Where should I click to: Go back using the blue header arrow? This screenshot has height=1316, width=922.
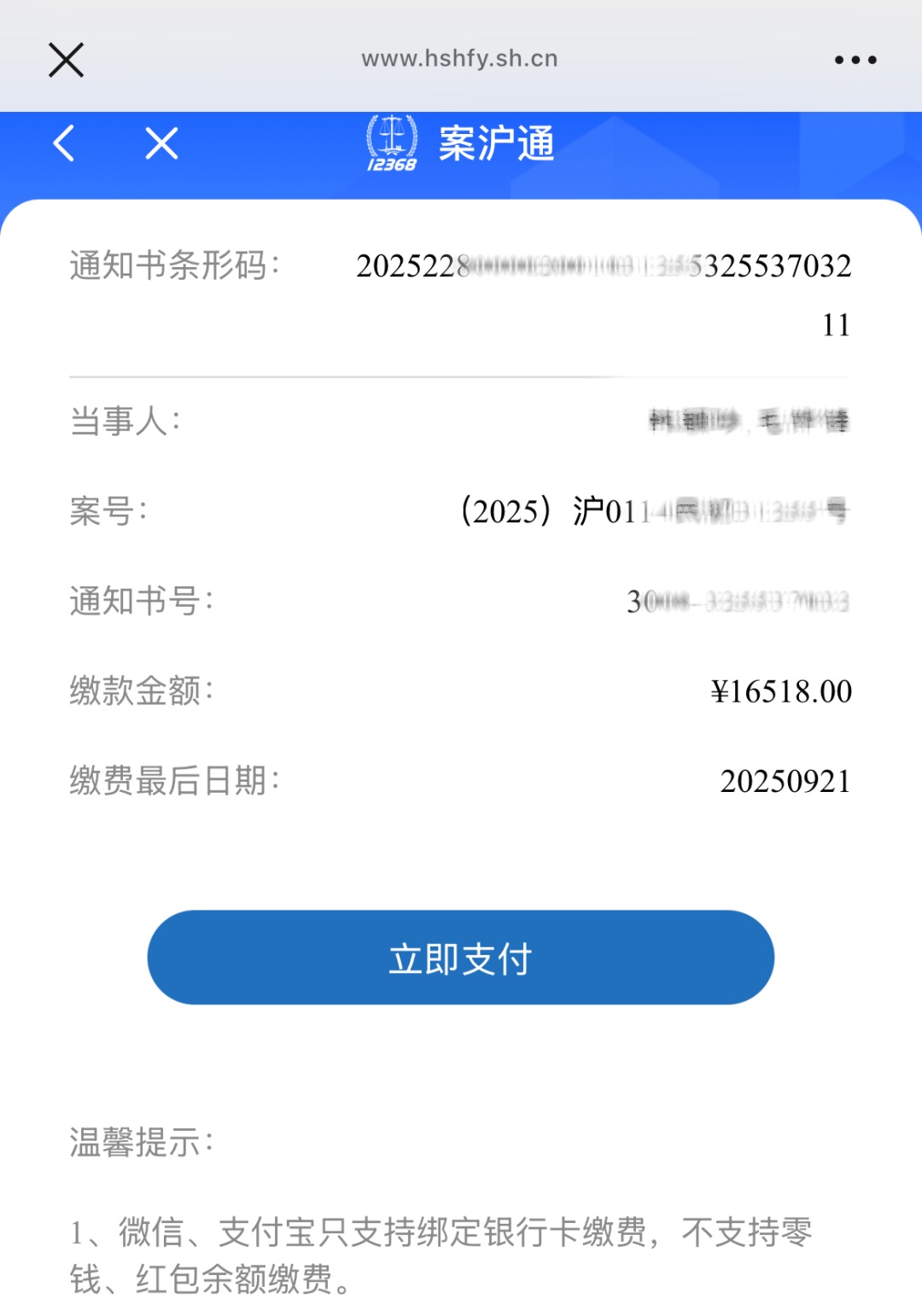(64, 143)
